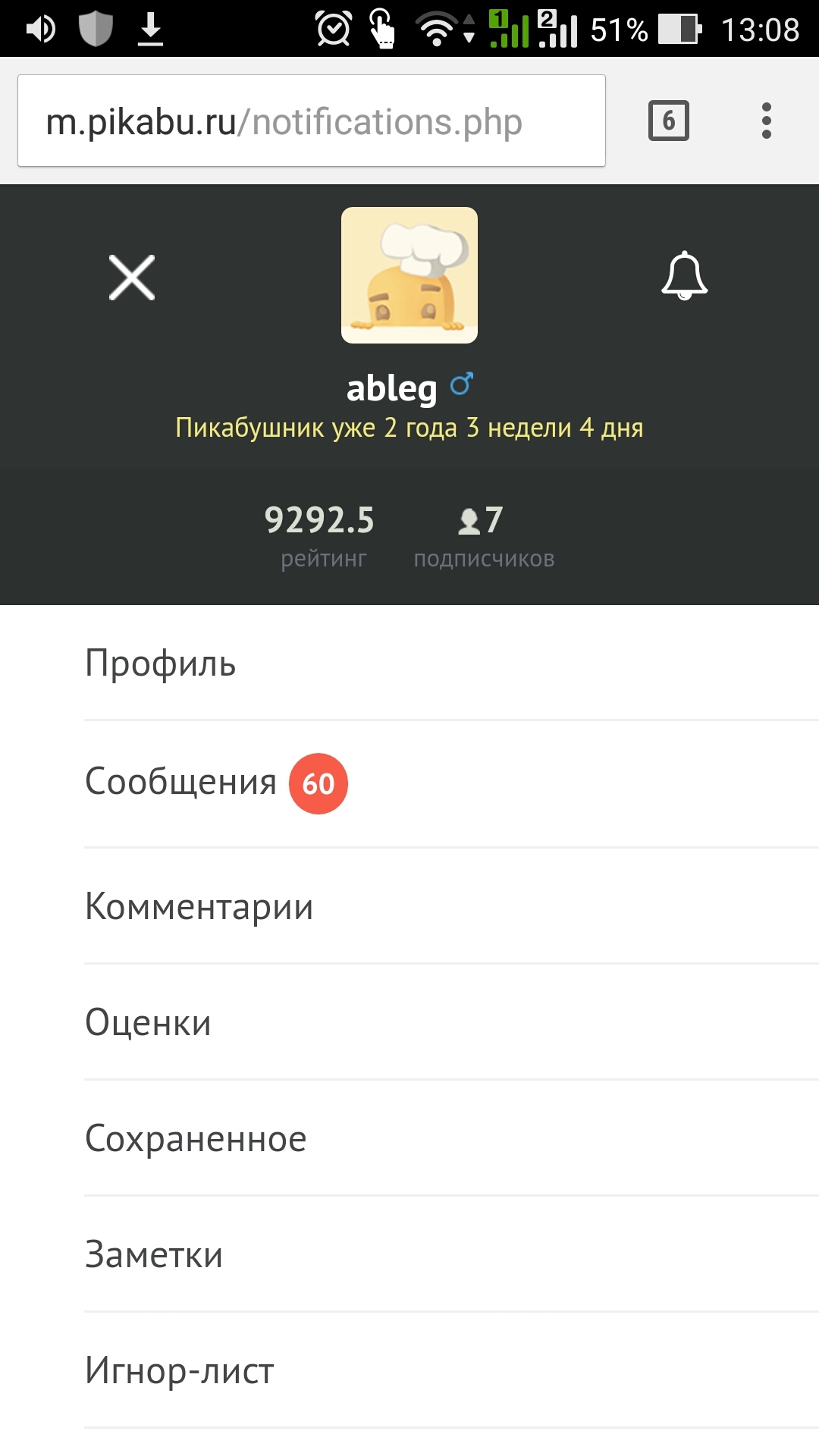
Task: Open the notifications bell
Action: tap(684, 276)
